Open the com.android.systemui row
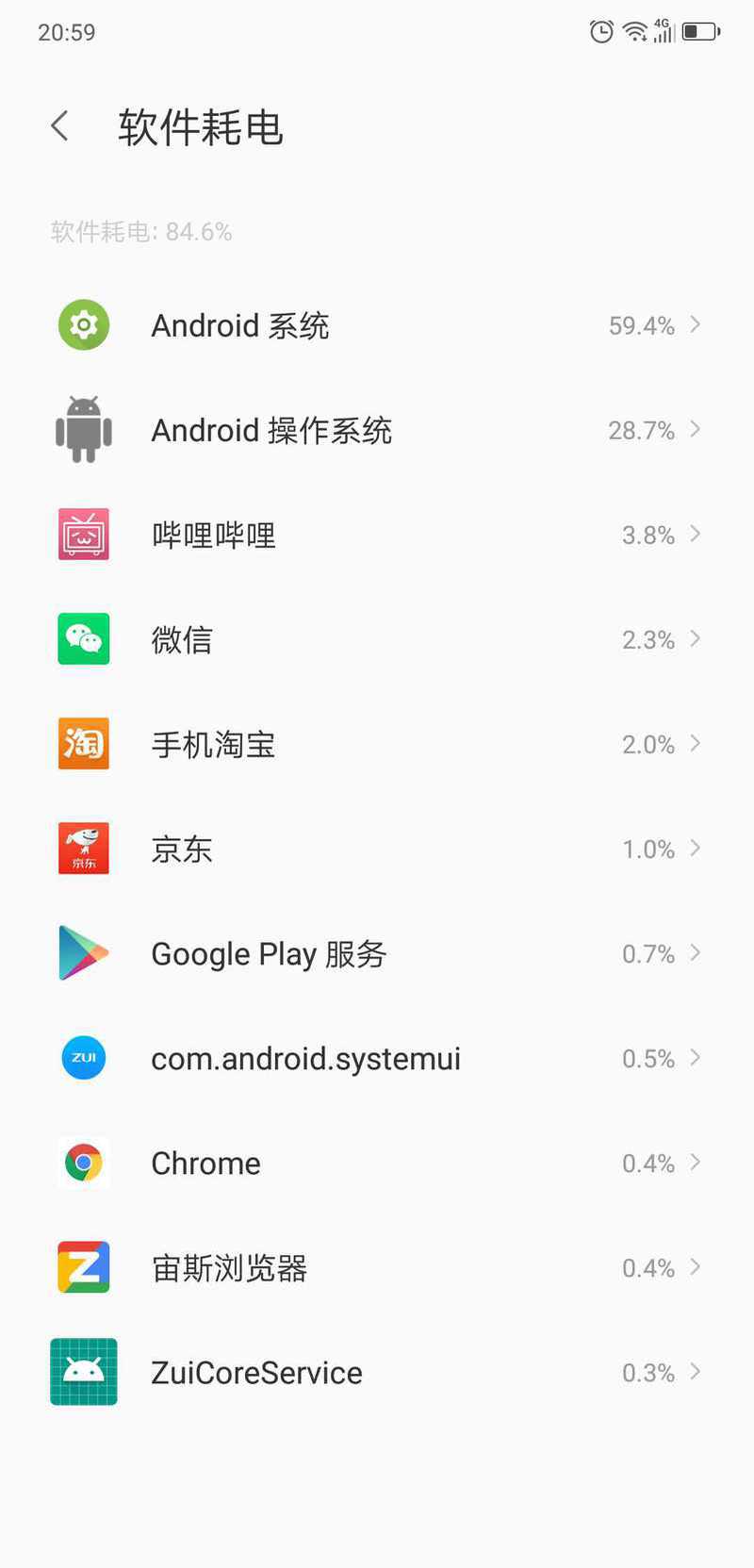754x1568 pixels. tap(377, 1058)
